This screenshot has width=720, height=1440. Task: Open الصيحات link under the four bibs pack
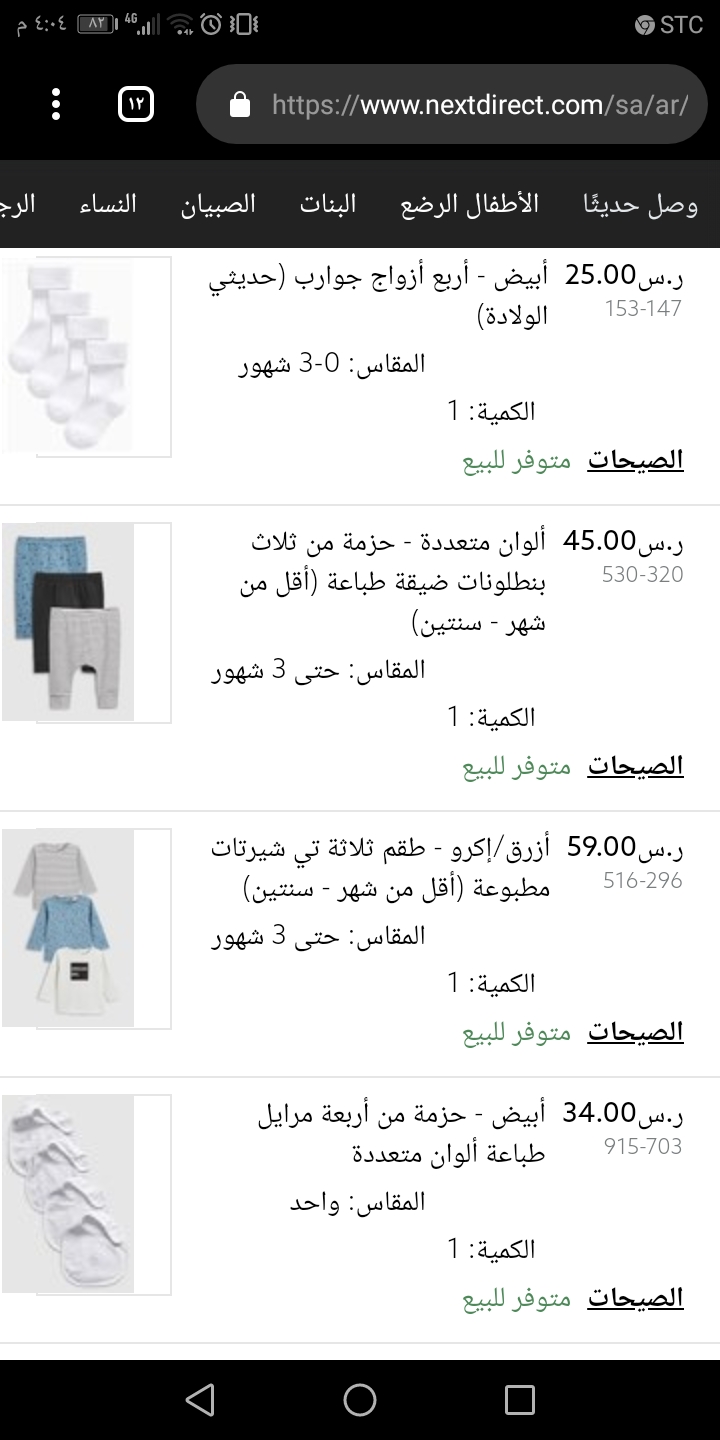(x=635, y=1298)
